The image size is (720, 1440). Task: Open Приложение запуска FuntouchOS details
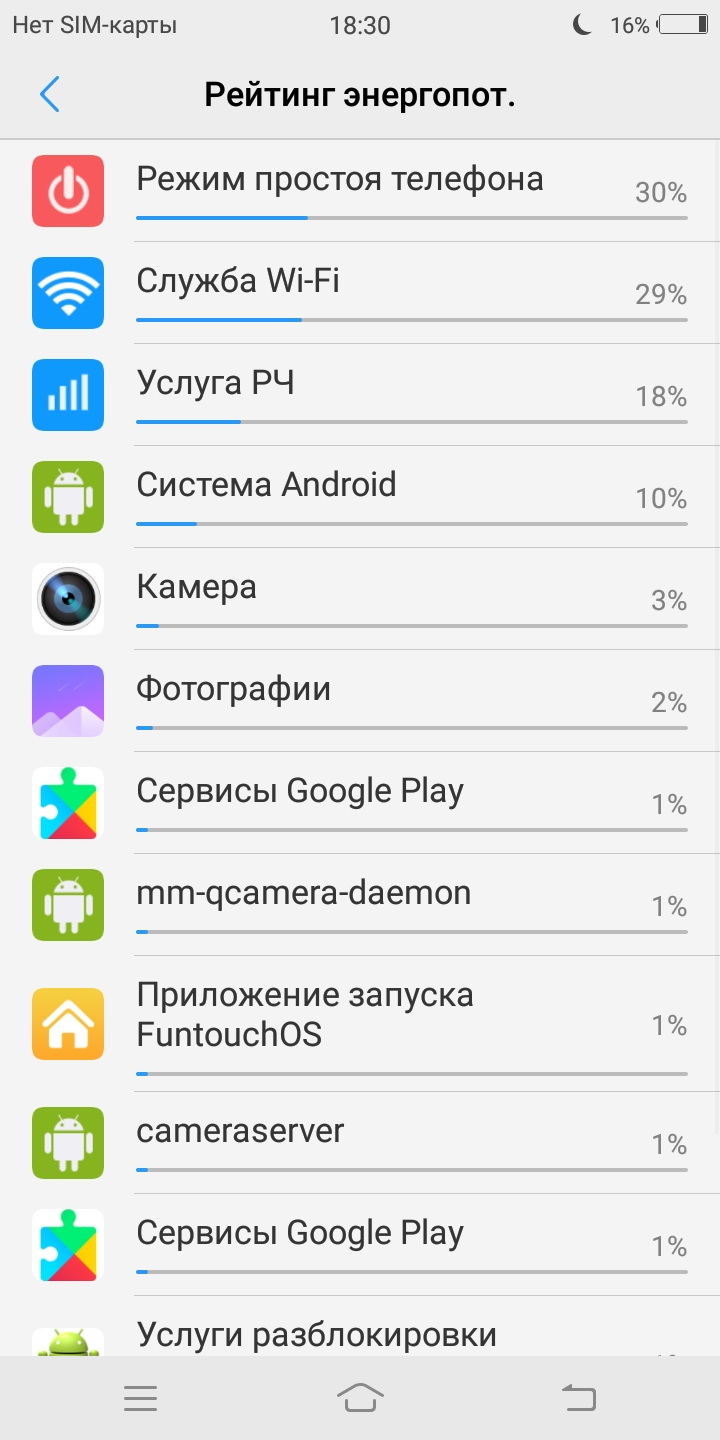click(x=360, y=1024)
